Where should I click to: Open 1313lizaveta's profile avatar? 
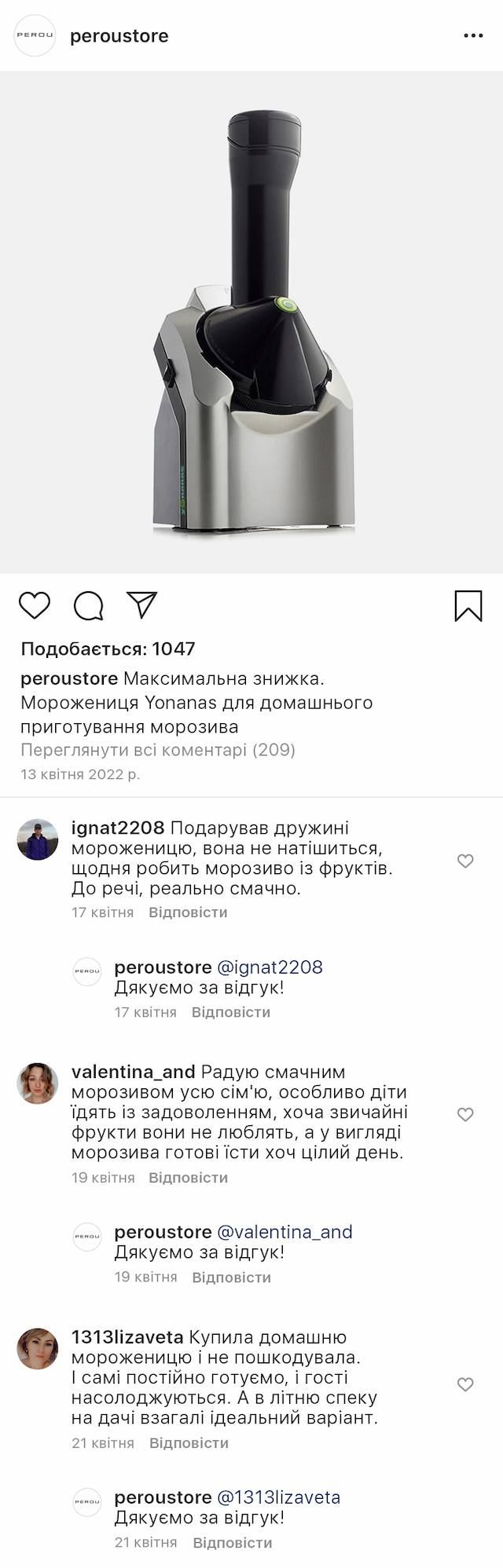38,1349
